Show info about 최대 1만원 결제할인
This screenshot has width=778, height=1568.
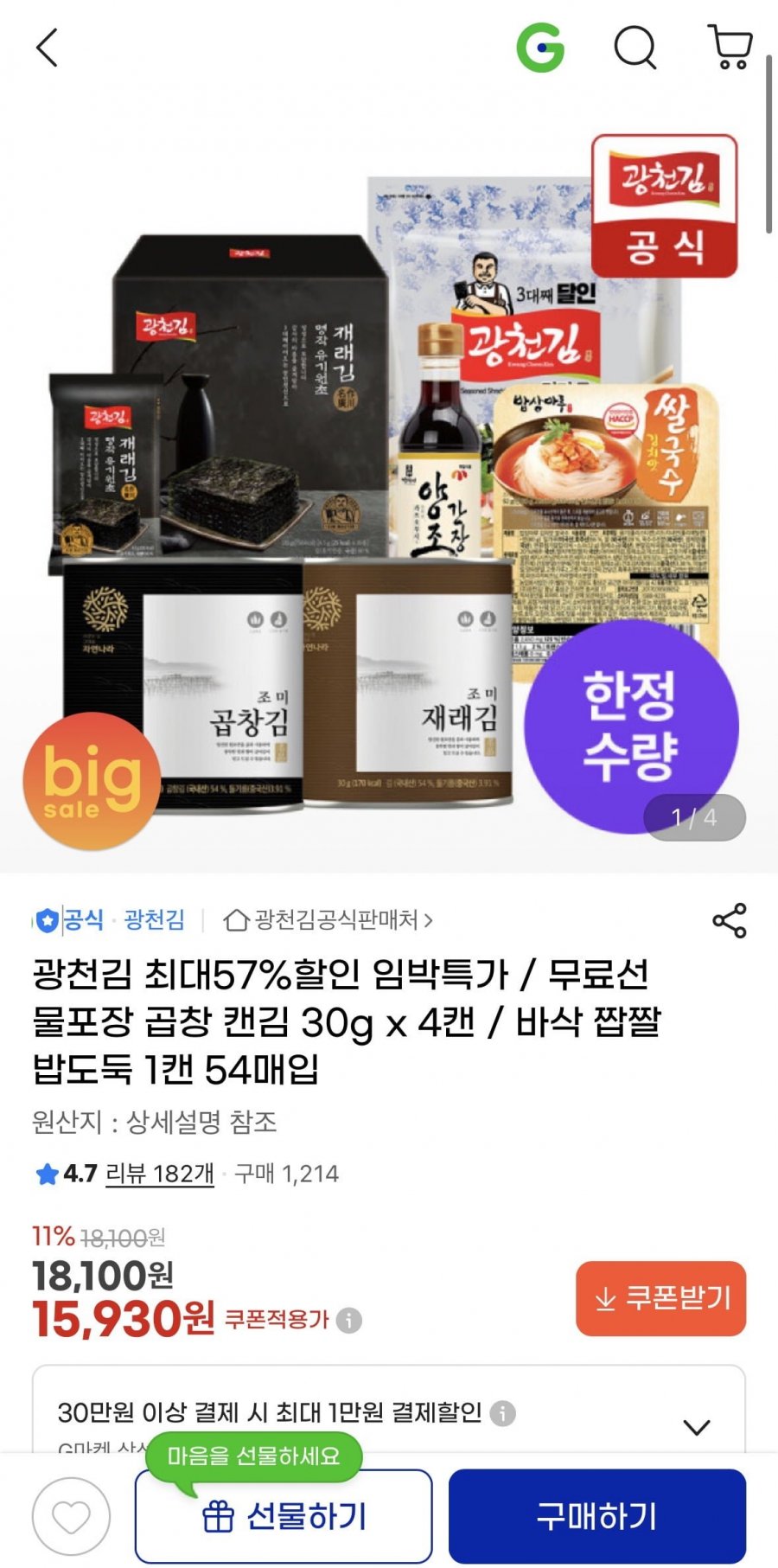503,1413
